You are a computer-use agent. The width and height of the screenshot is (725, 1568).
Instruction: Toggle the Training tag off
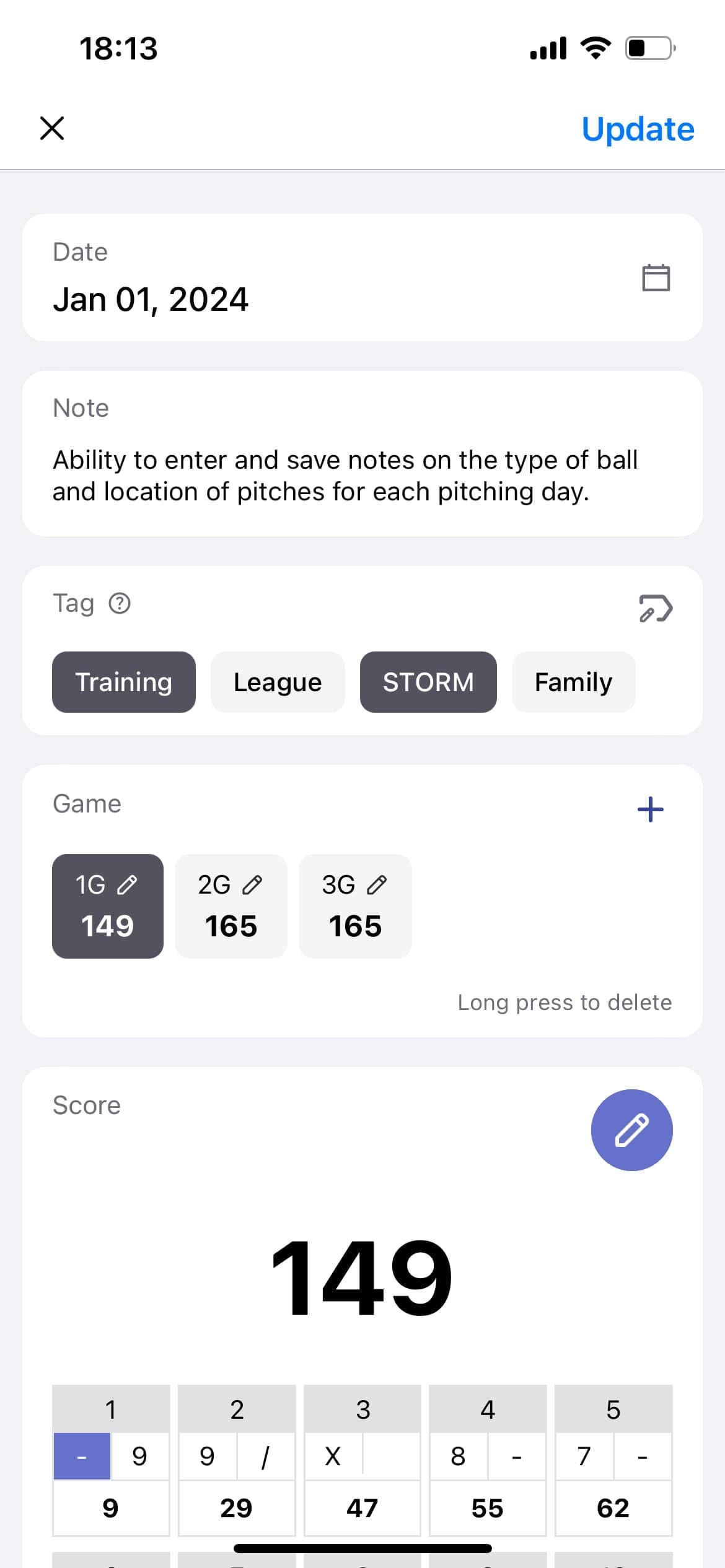click(x=123, y=682)
